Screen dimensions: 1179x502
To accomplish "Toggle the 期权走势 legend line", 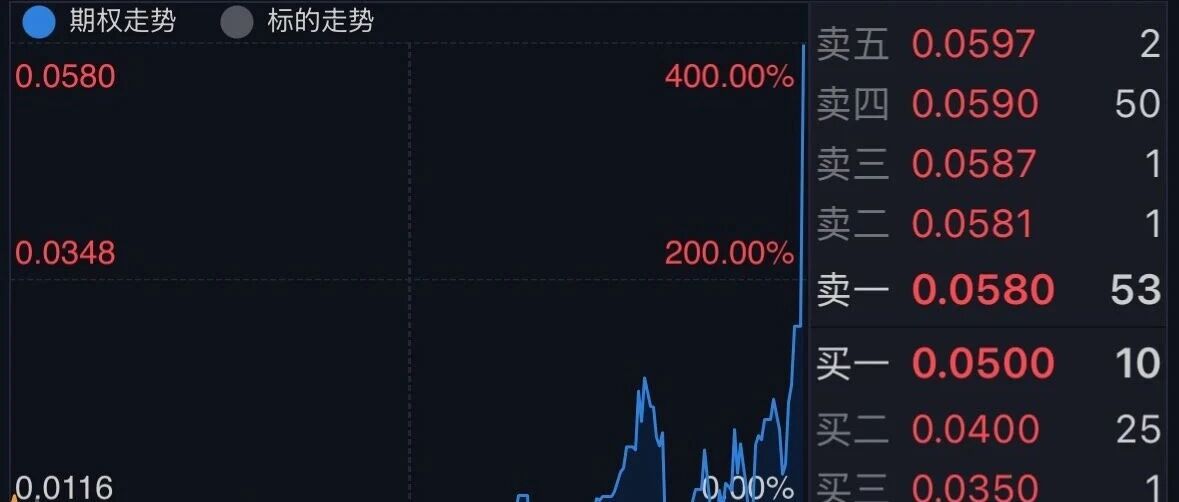I will (x=99, y=21).
